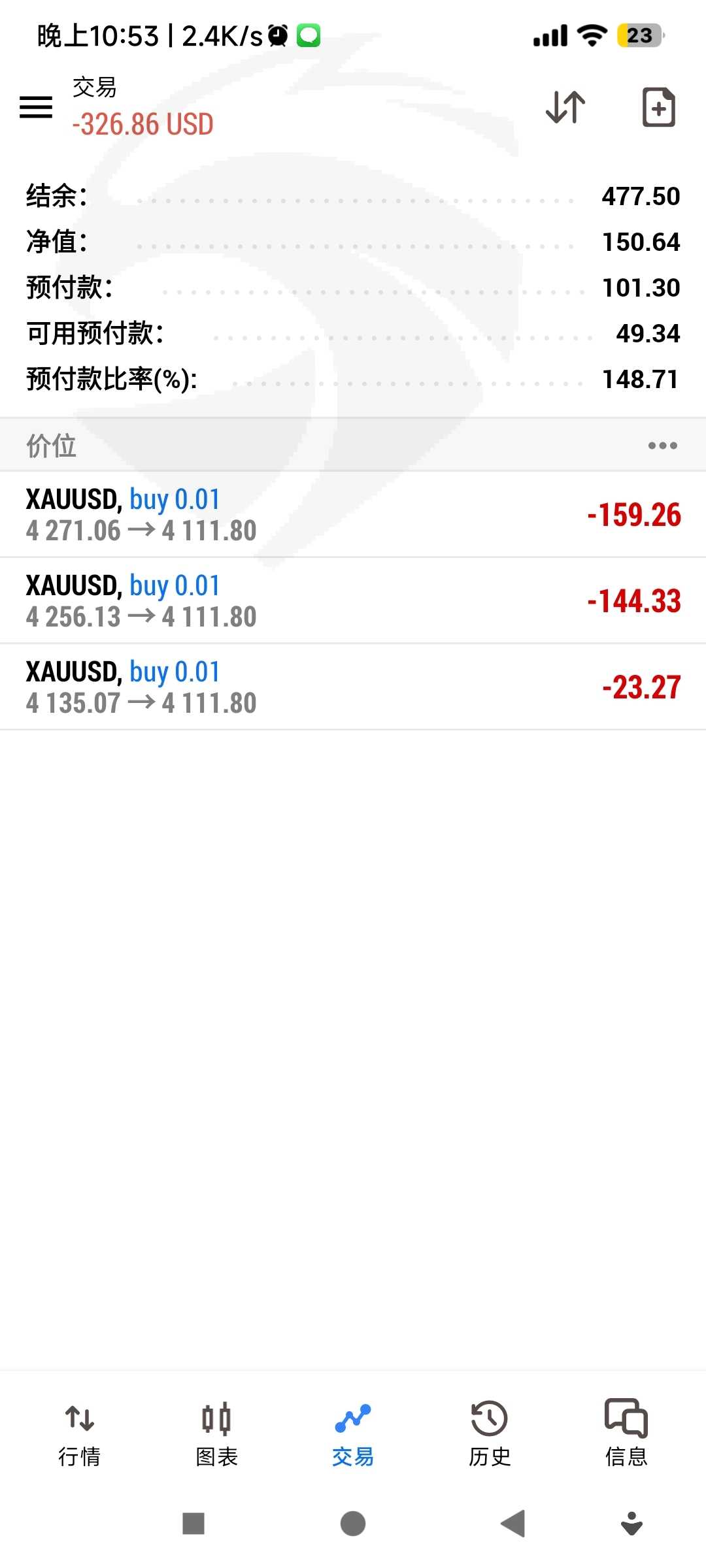Open the XAUUSD position opened at 4 271.06

pyautogui.click(x=353, y=515)
